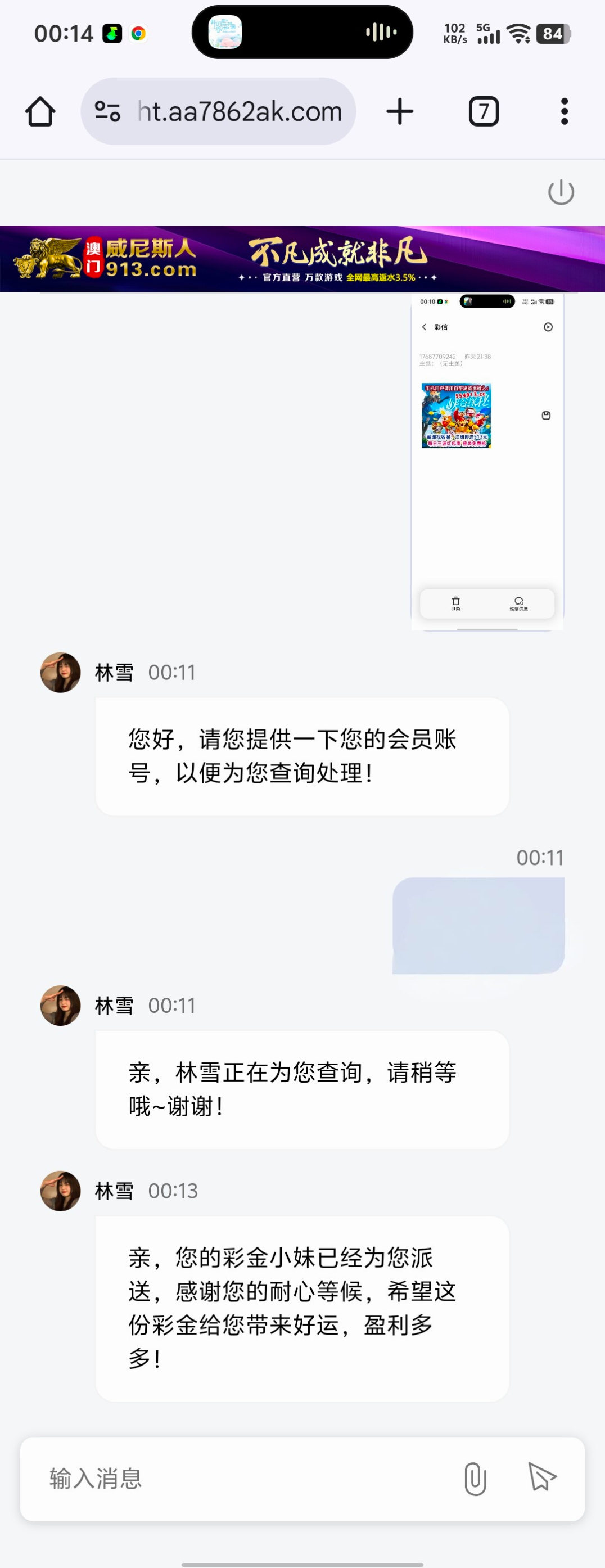The width and height of the screenshot is (605, 1568).
Task: End the chat with the power icon
Action: point(561,192)
